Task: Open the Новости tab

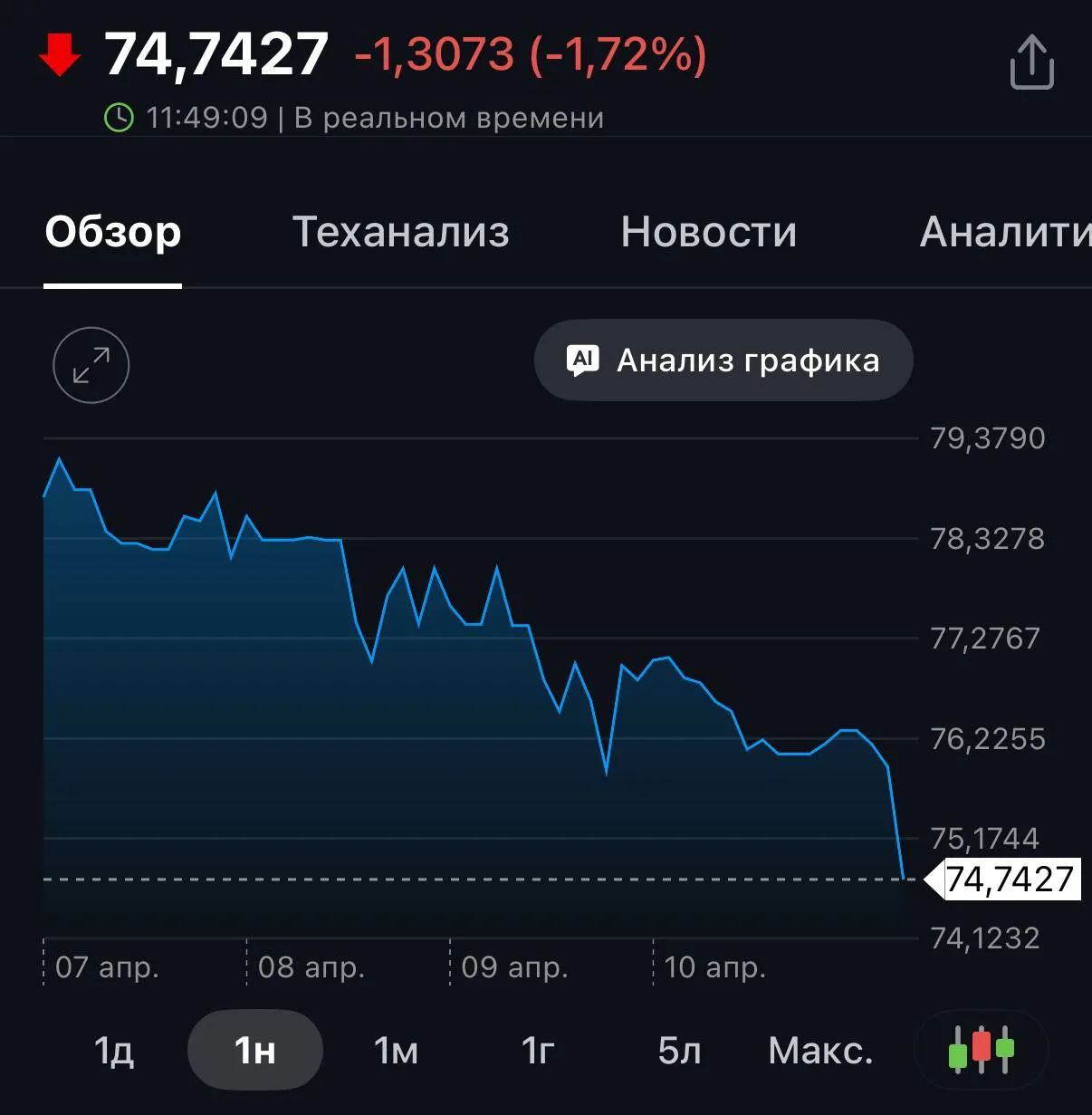Action: [x=709, y=232]
